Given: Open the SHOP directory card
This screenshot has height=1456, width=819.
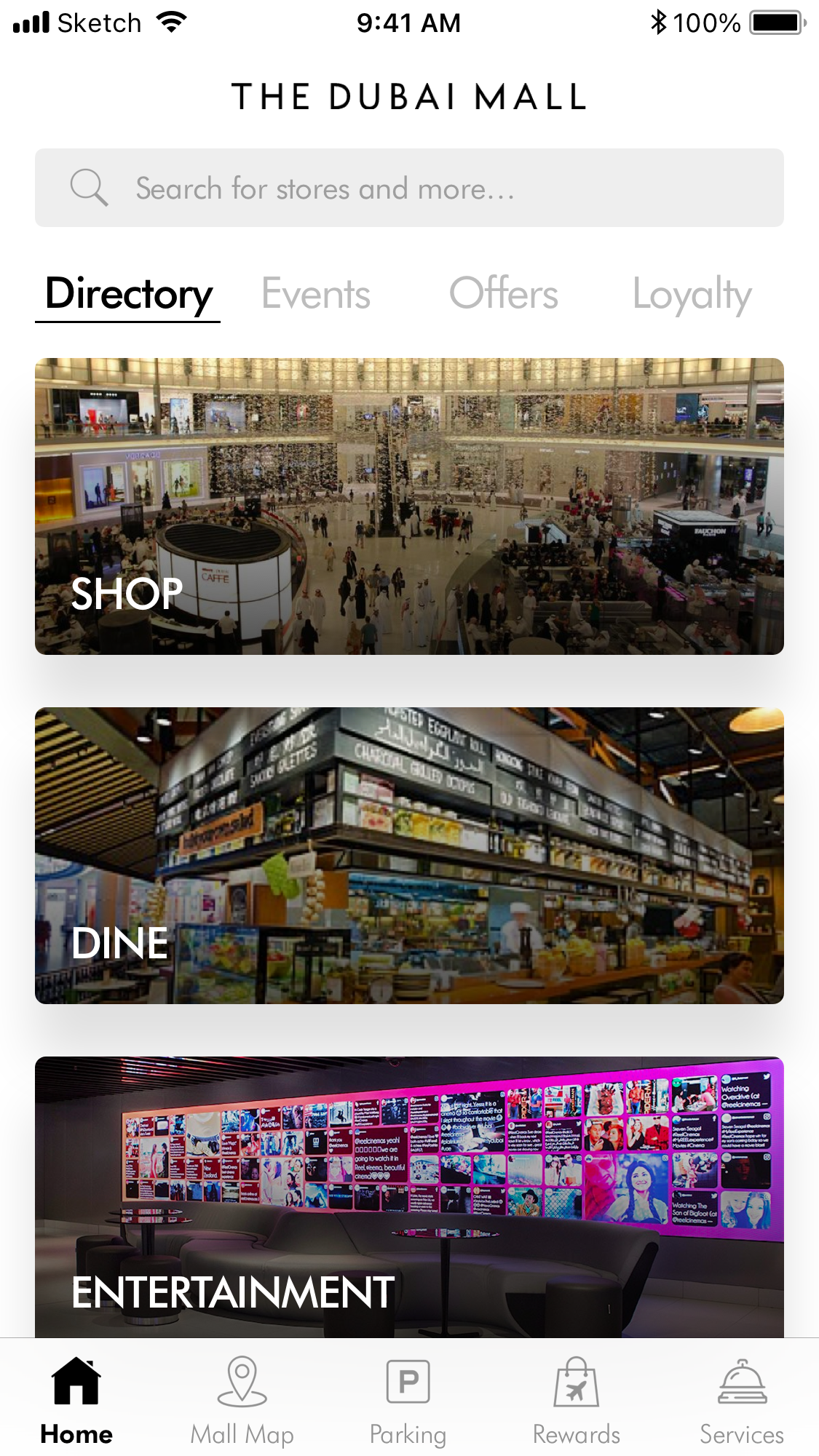Looking at the screenshot, I should (409, 506).
